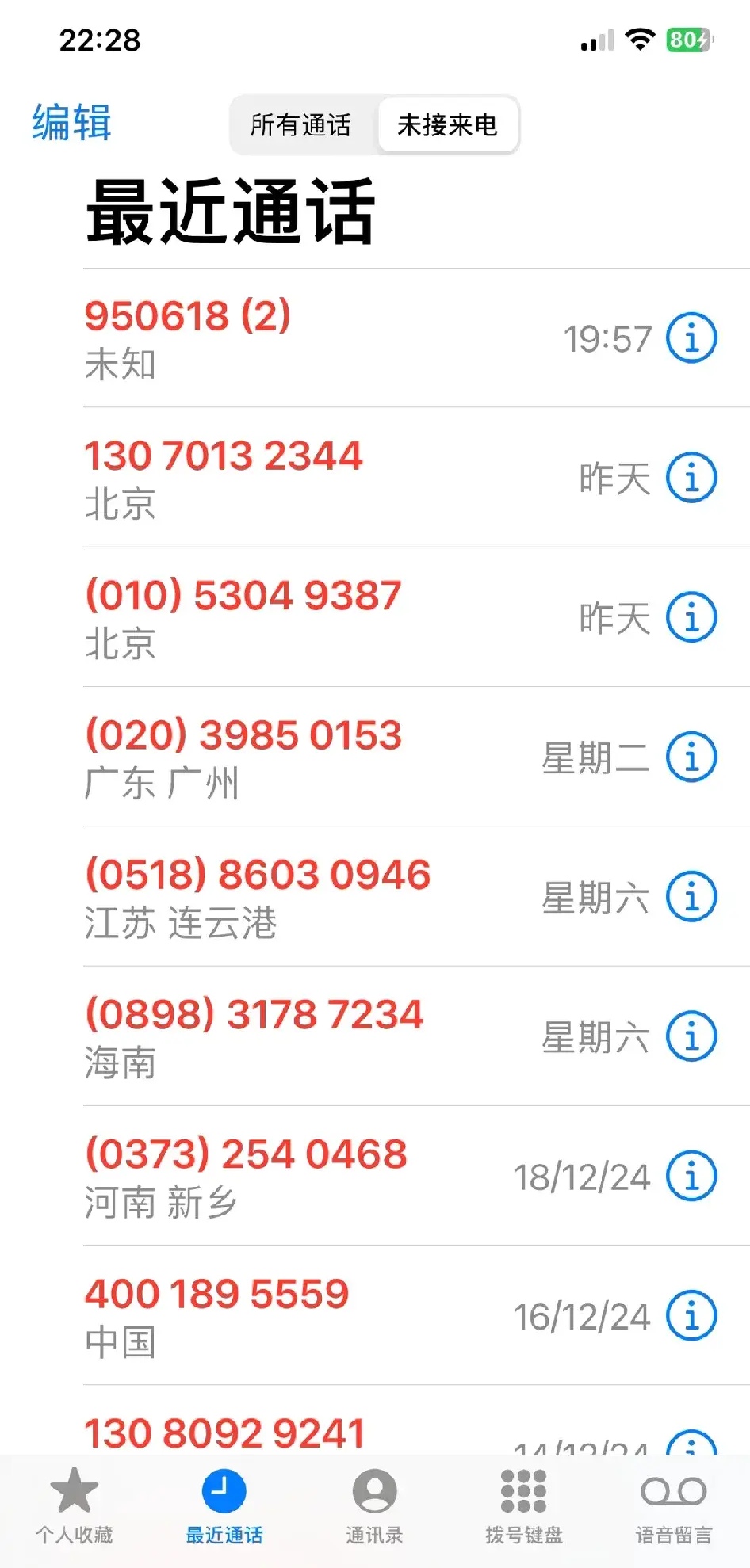Open info for (020) 3985 0153
750x1568 pixels.
click(x=691, y=757)
